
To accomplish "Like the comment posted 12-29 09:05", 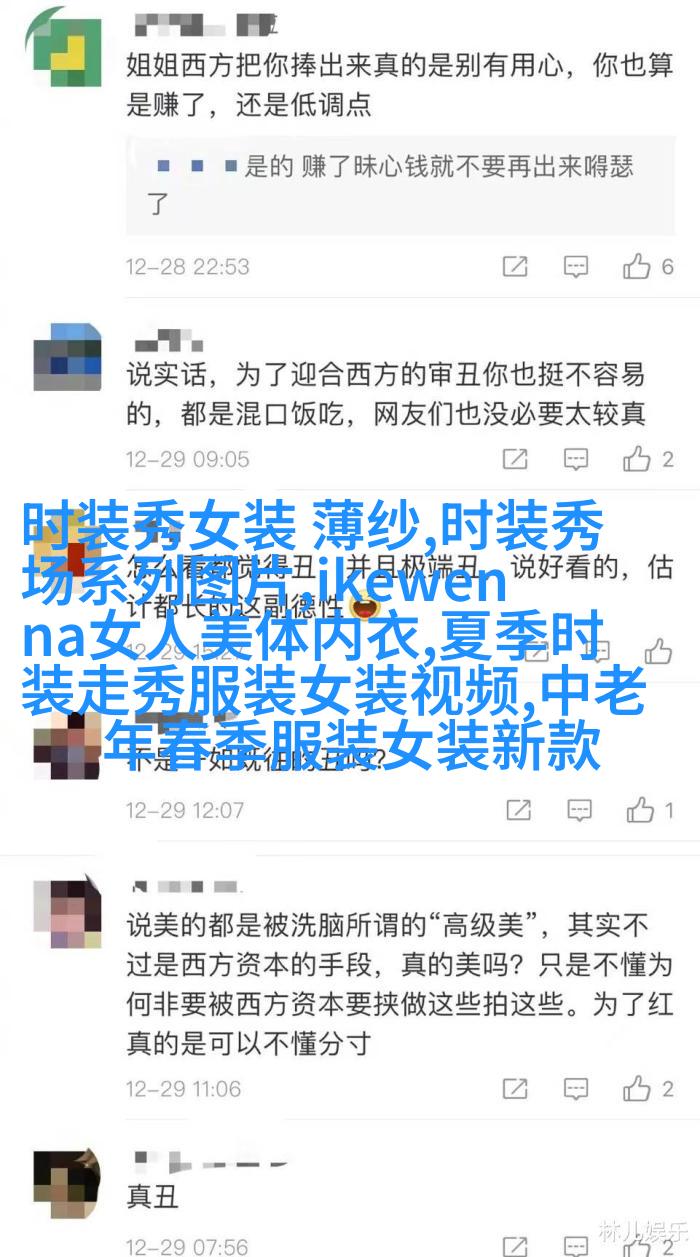I will [638, 459].
